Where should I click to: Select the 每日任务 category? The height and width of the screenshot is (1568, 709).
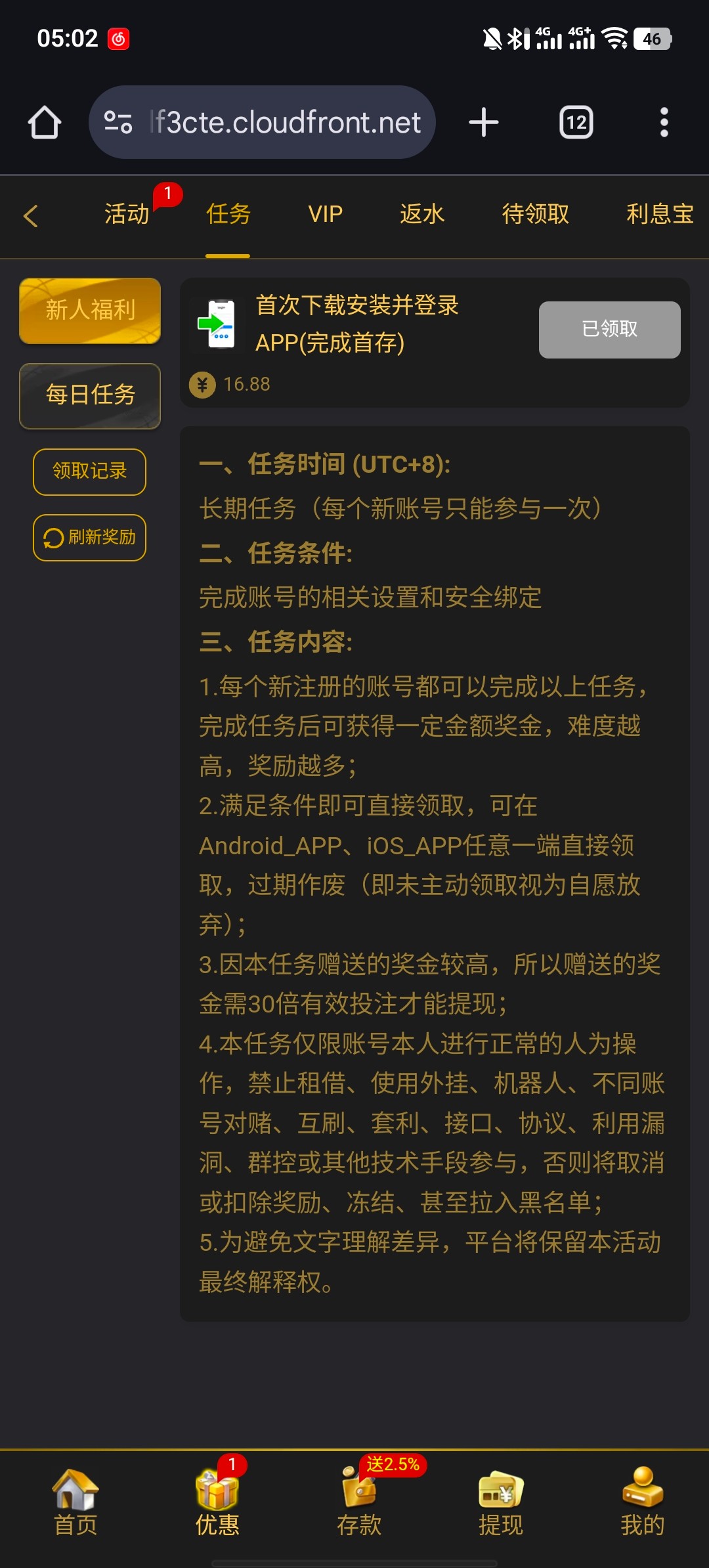click(90, 395)
